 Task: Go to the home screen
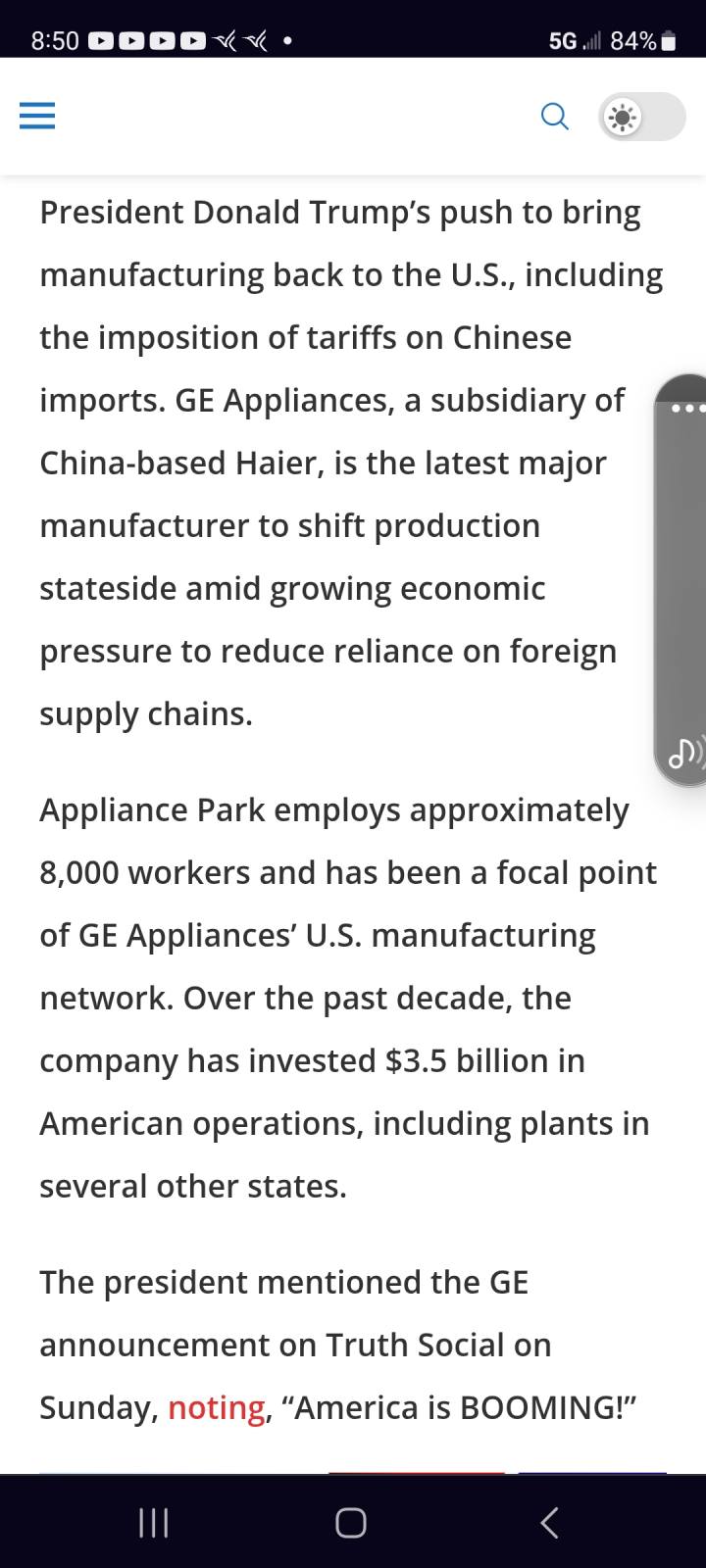pos(351,1522)
